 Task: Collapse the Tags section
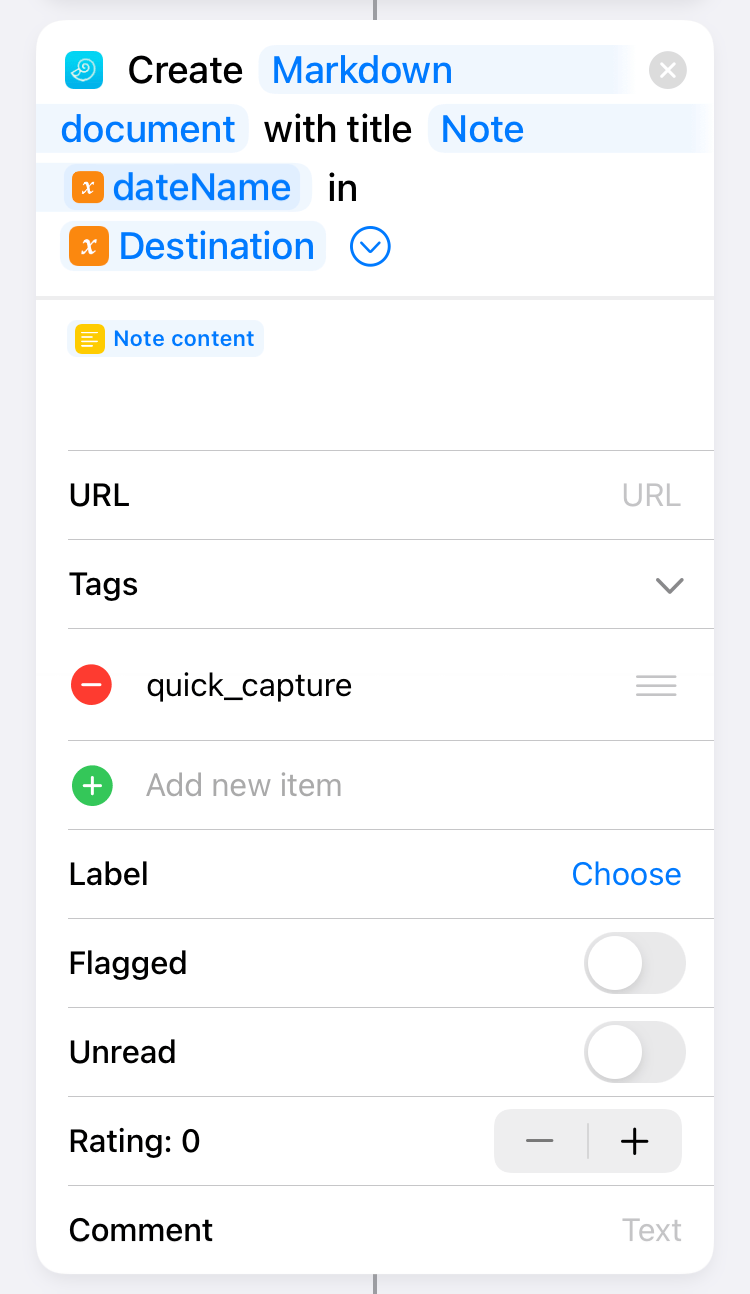click(669, 585)
